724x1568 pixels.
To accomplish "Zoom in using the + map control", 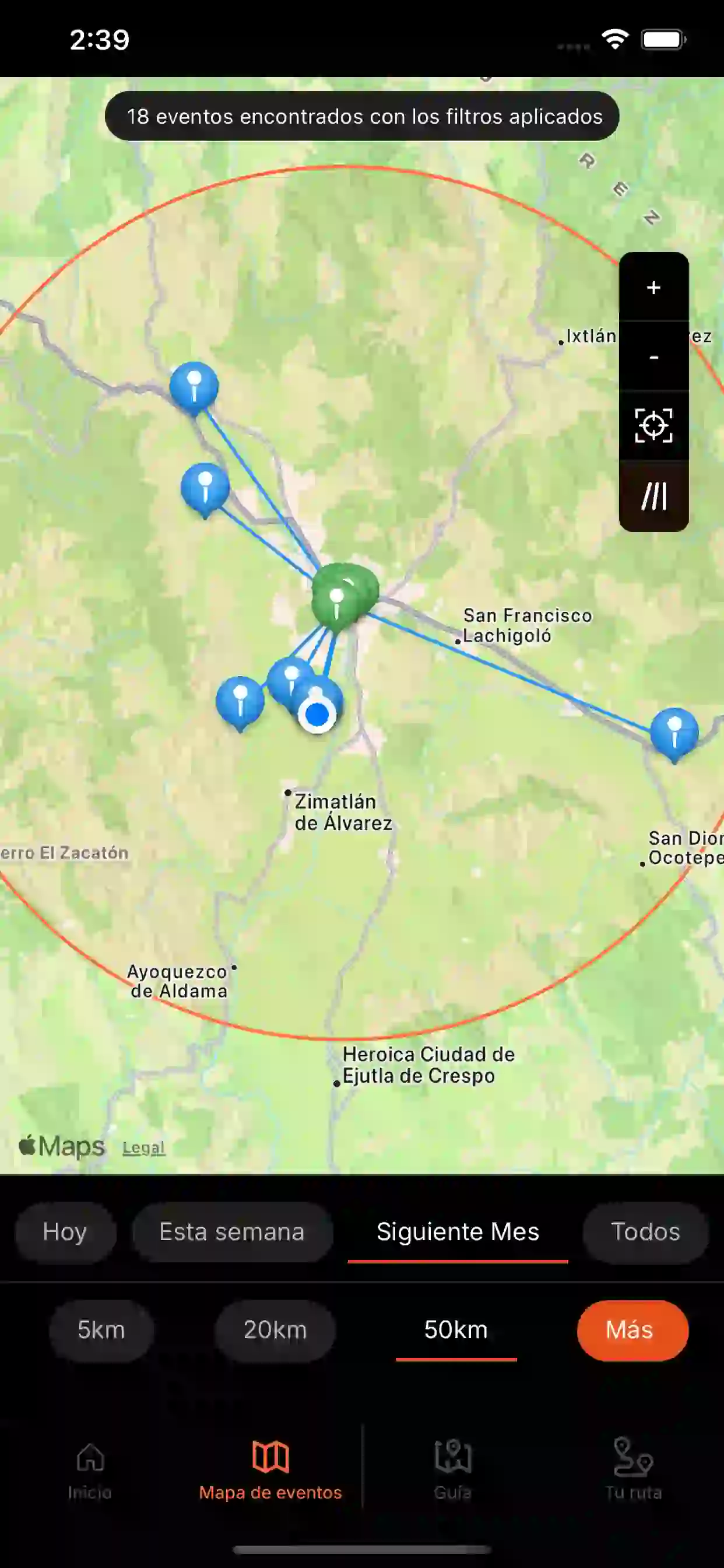I will [653, 288].
